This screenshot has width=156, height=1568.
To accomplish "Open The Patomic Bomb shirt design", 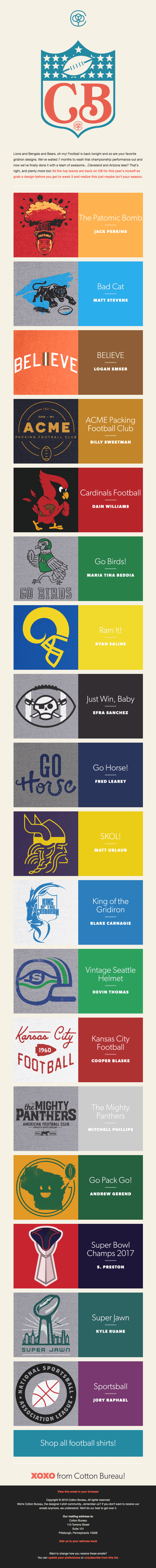I will [78, 225].
